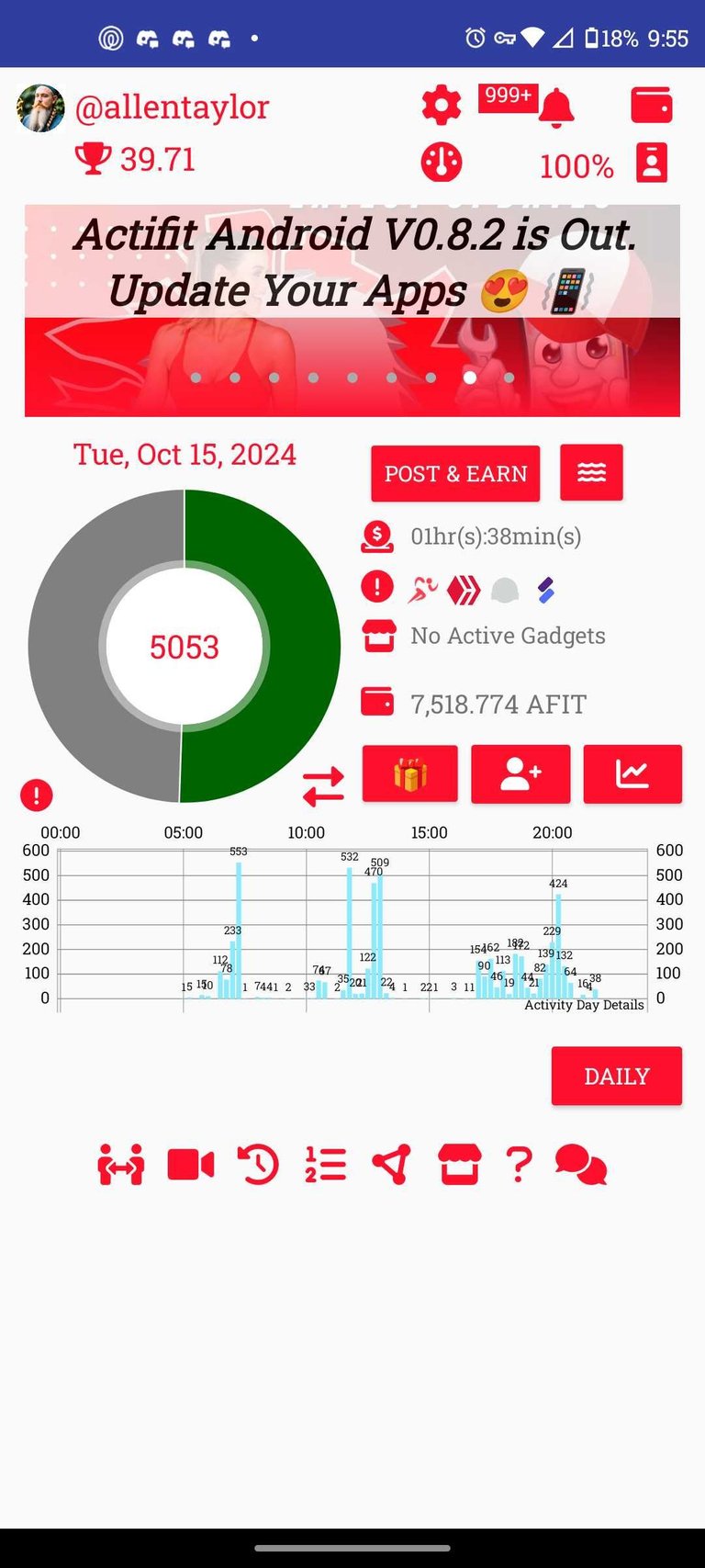Open the video camera icon
Image resolution: width=705 pixels, height=1568 pixels.
191,1165
